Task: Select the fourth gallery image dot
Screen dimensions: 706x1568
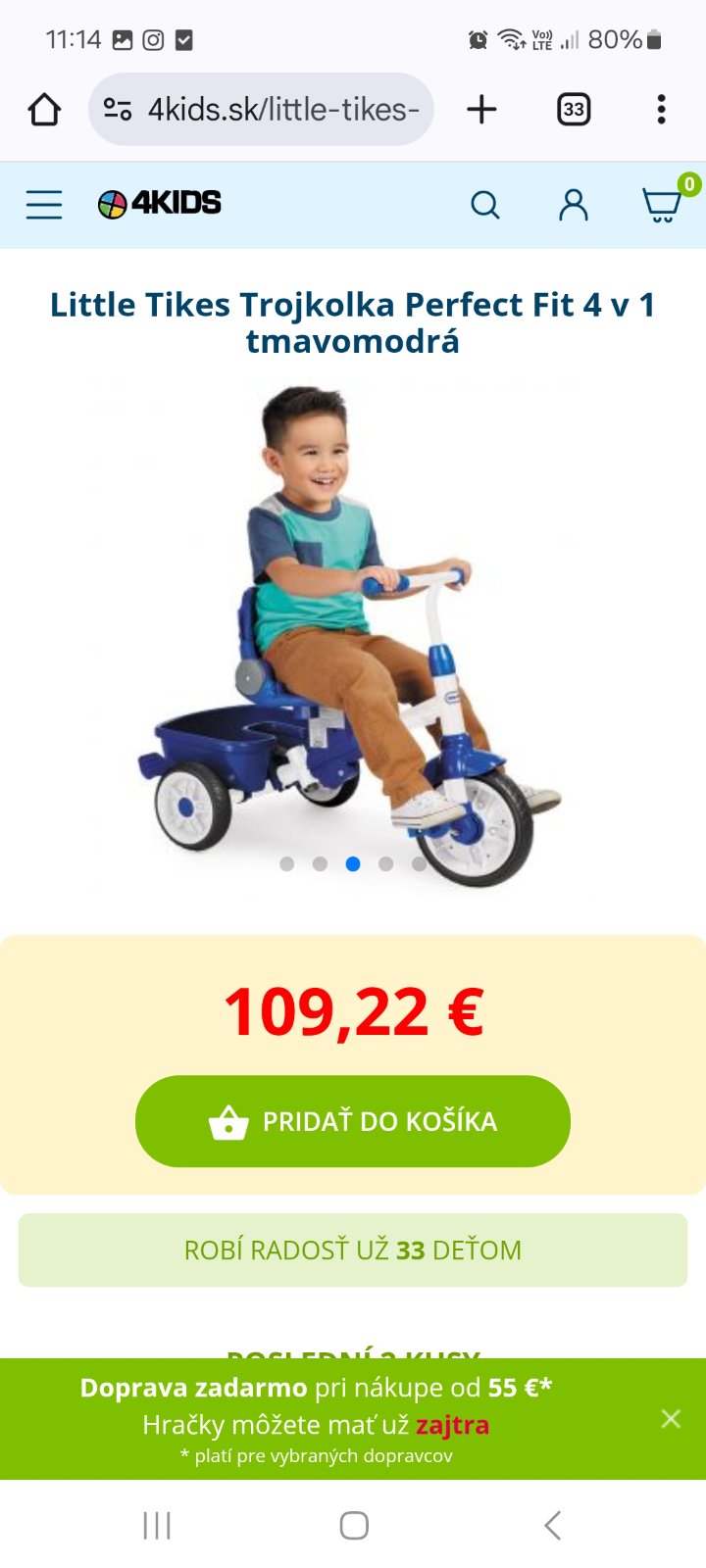Action: click(x=386, y=863)
